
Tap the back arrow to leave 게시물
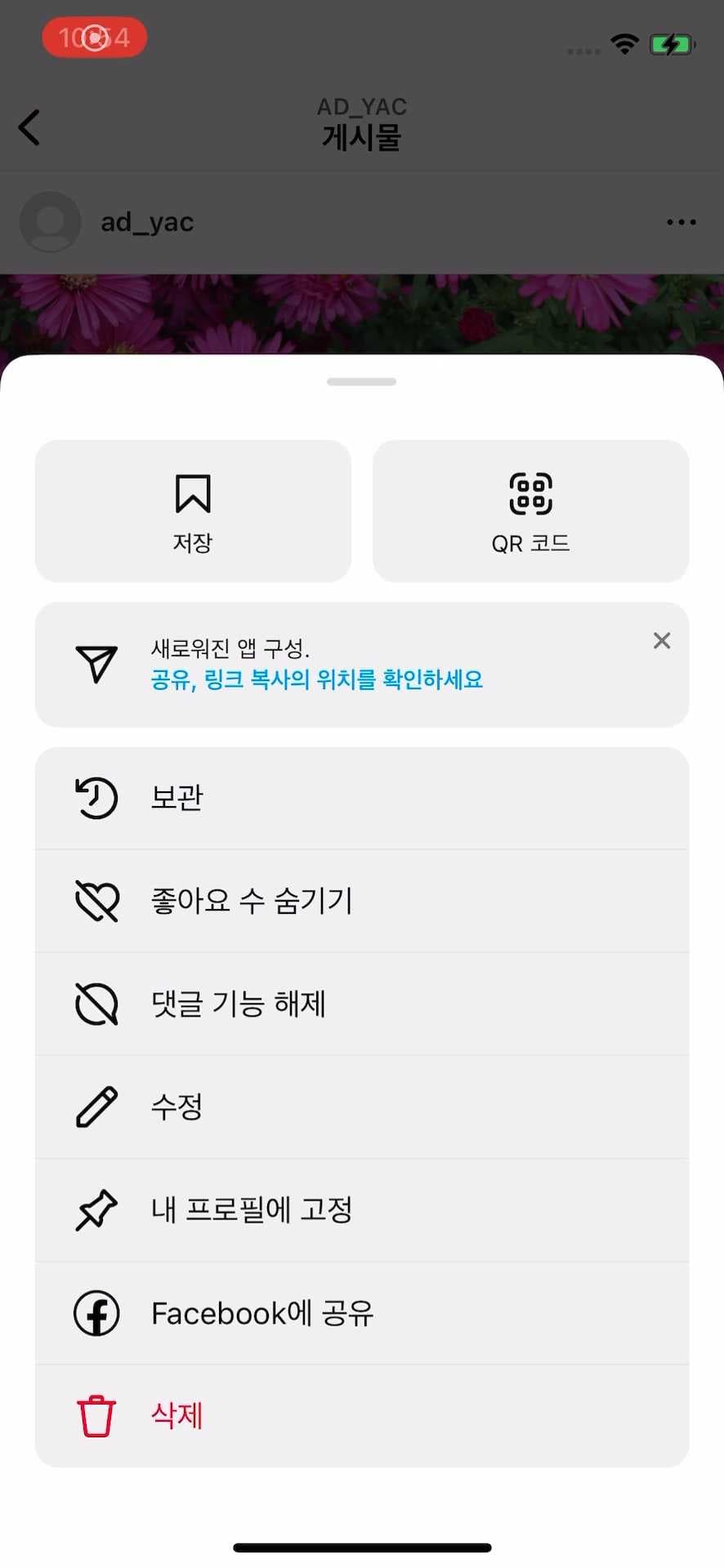click(x=29, y=127)
